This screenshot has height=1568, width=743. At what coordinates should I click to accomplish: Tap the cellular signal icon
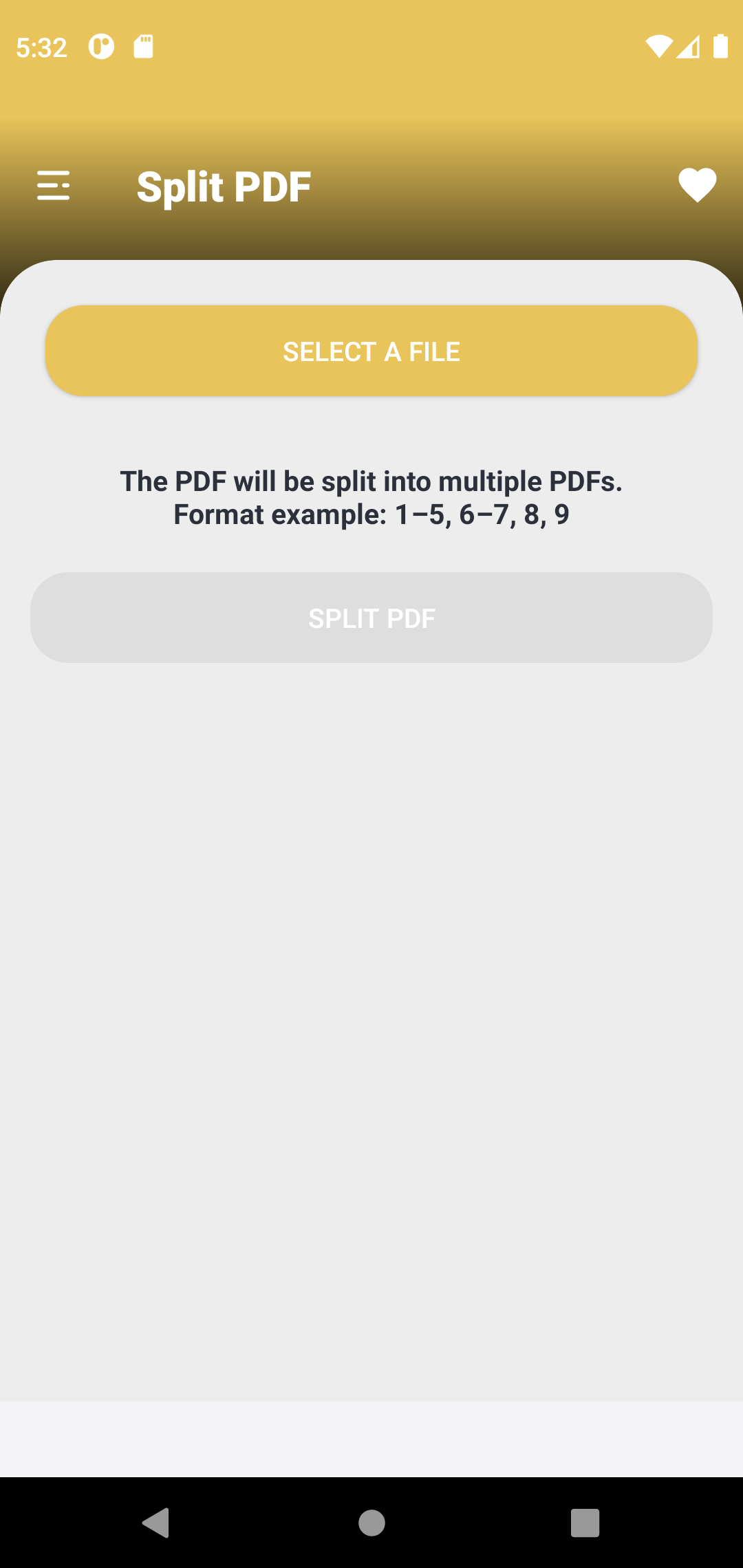tap(690, 47)
